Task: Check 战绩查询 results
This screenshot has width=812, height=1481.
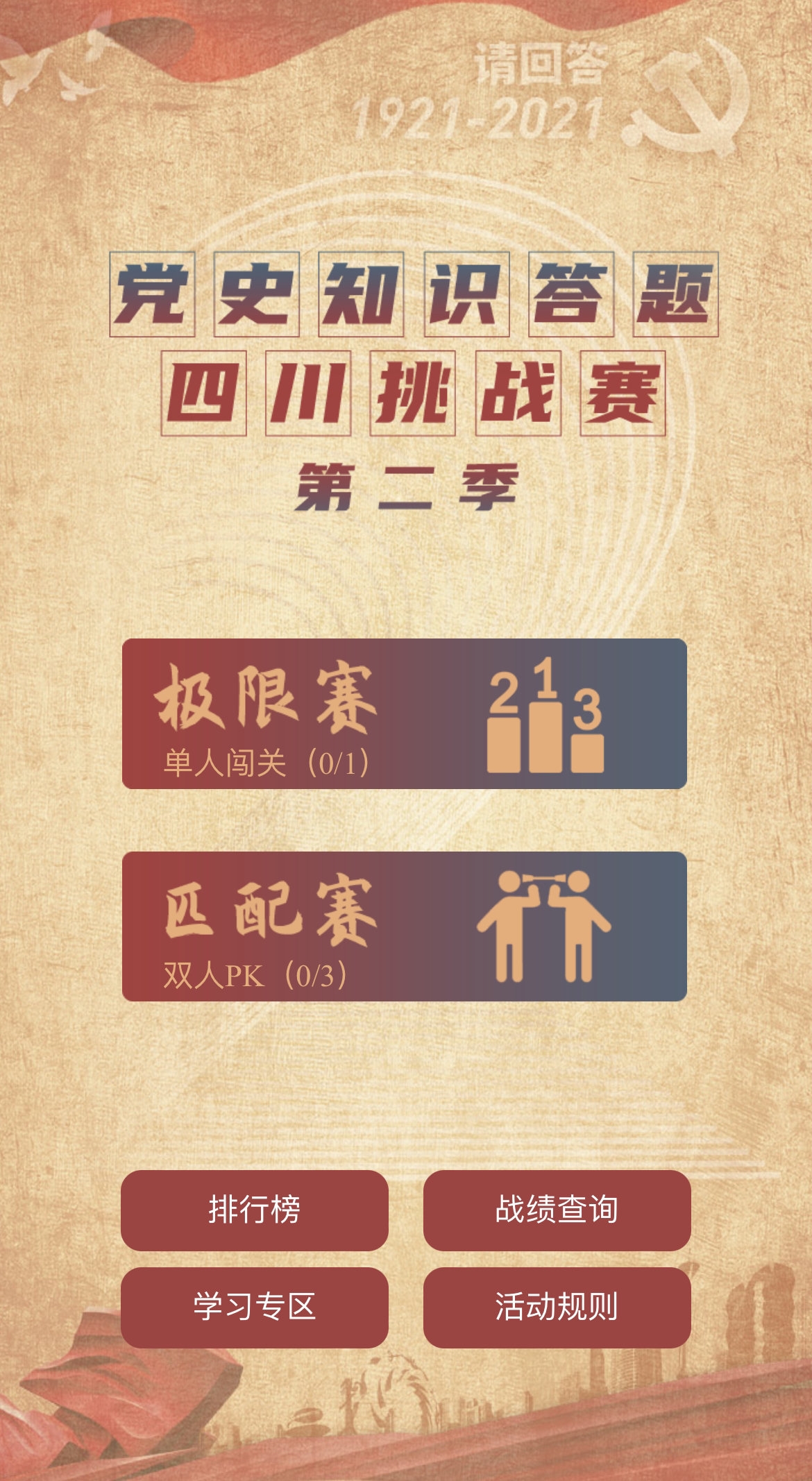Action: [557, 1210]
